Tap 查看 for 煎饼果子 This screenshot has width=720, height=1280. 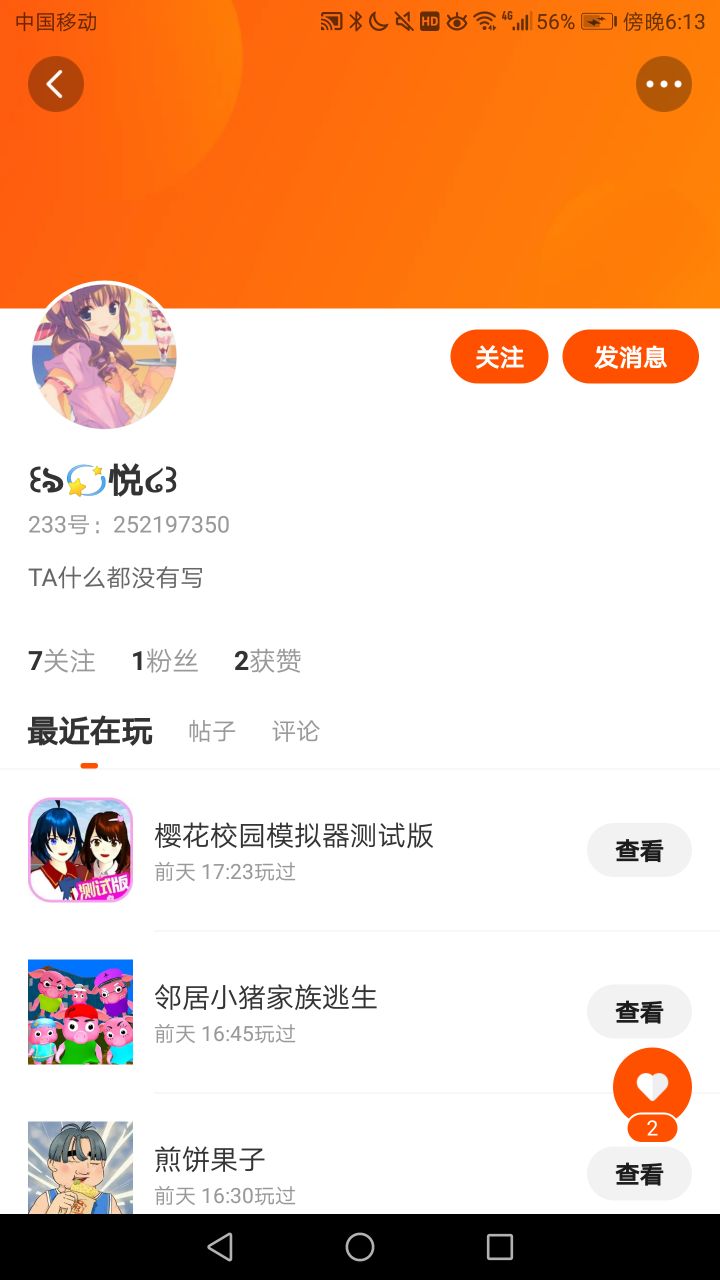click(639, 1174)
